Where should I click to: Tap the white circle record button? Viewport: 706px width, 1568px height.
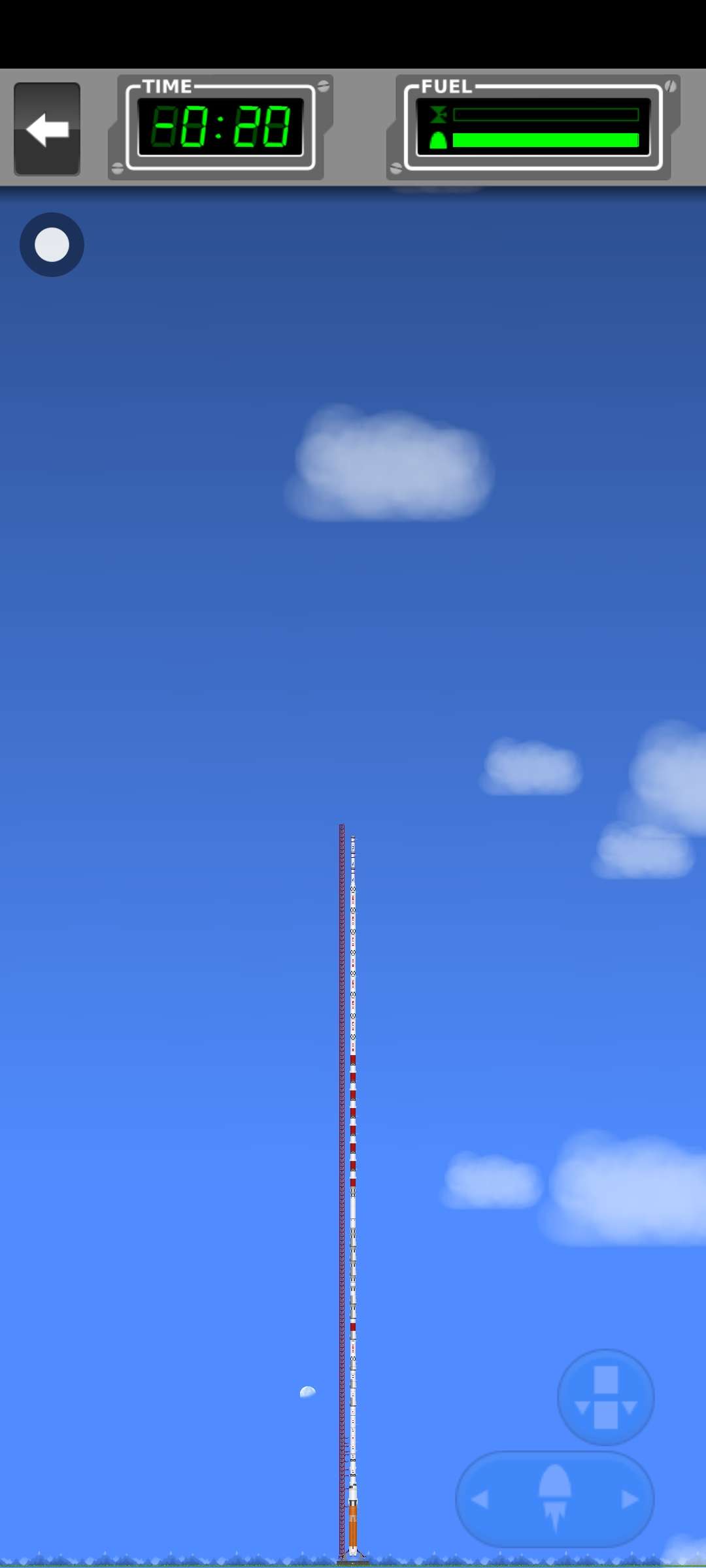coord(52,245)
